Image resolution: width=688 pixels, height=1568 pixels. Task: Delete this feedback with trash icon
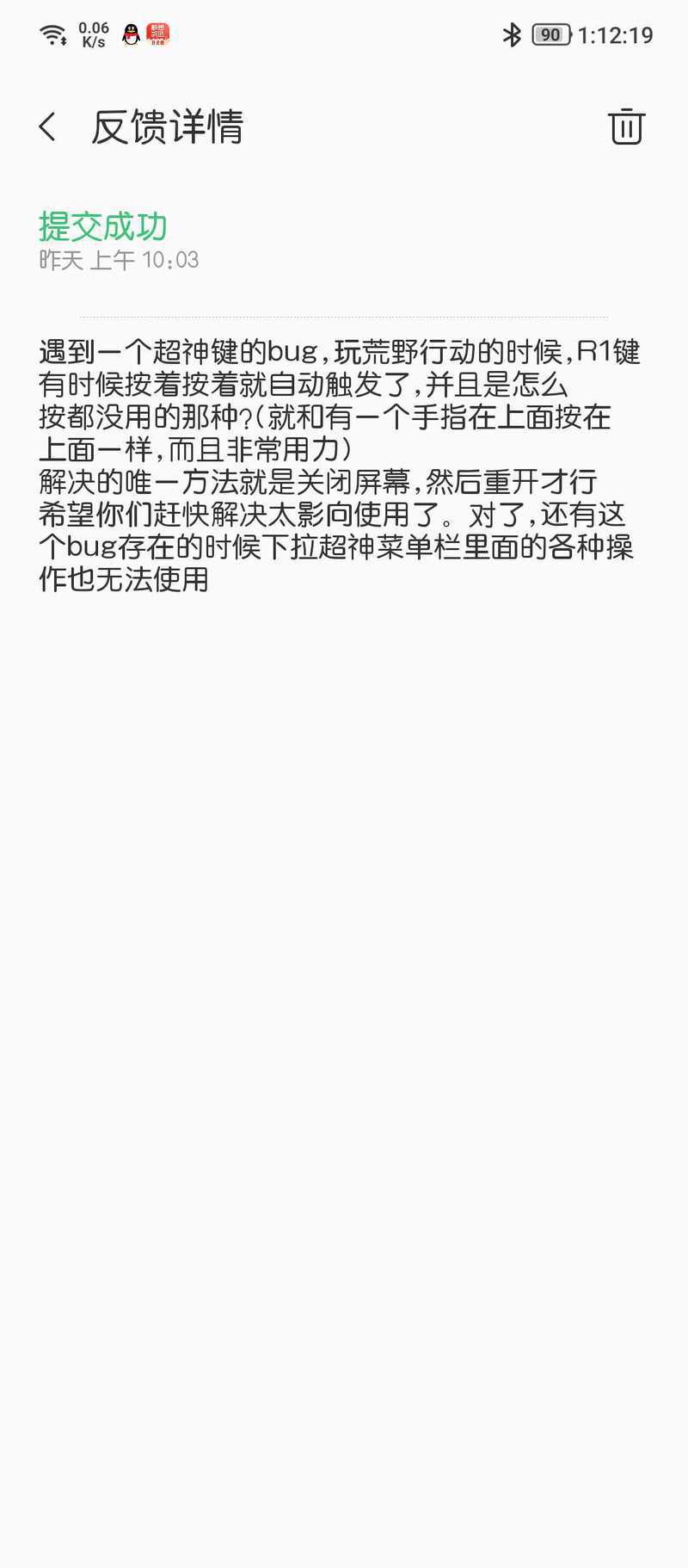point(626,127)
